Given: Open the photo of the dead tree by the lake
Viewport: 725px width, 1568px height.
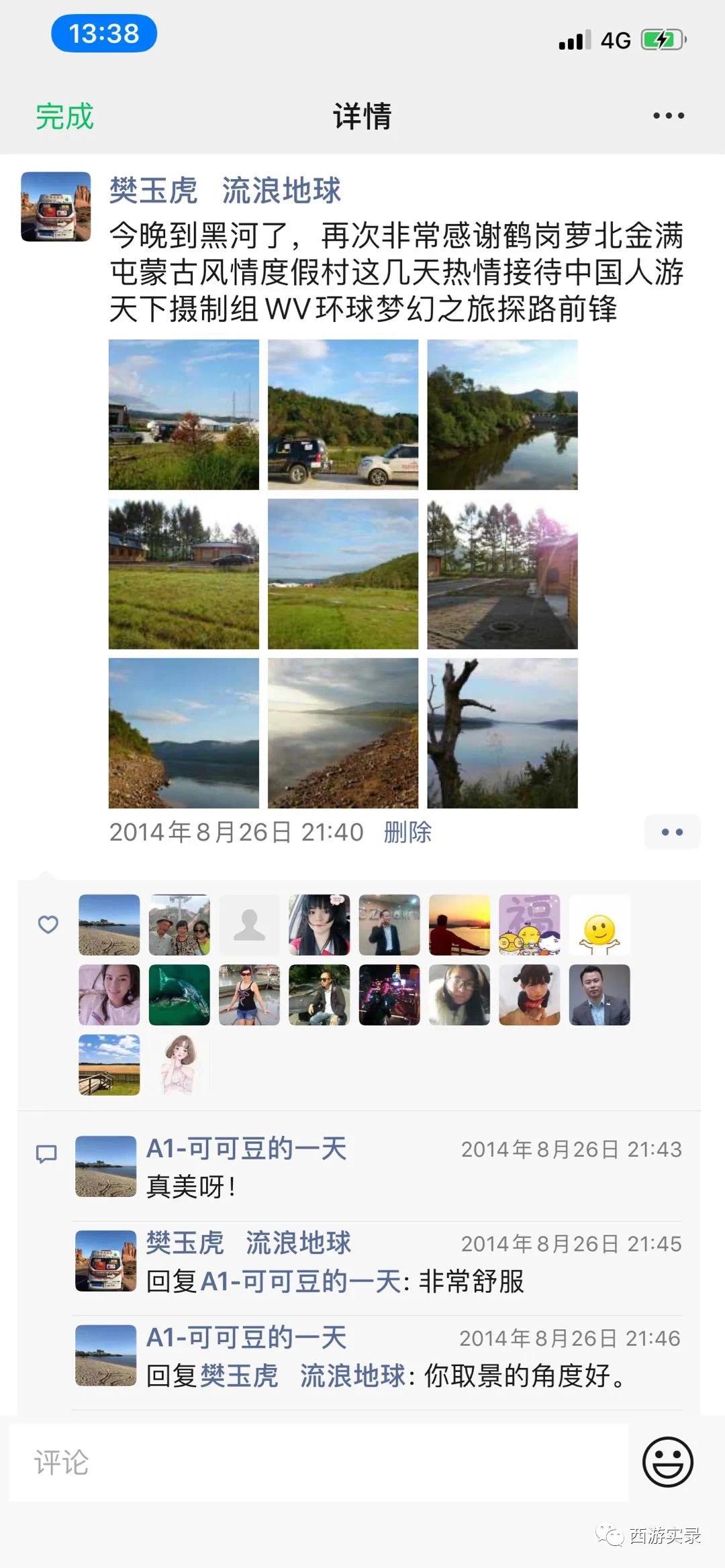Looking at the screenshot, I should click(x=502, y=733).
